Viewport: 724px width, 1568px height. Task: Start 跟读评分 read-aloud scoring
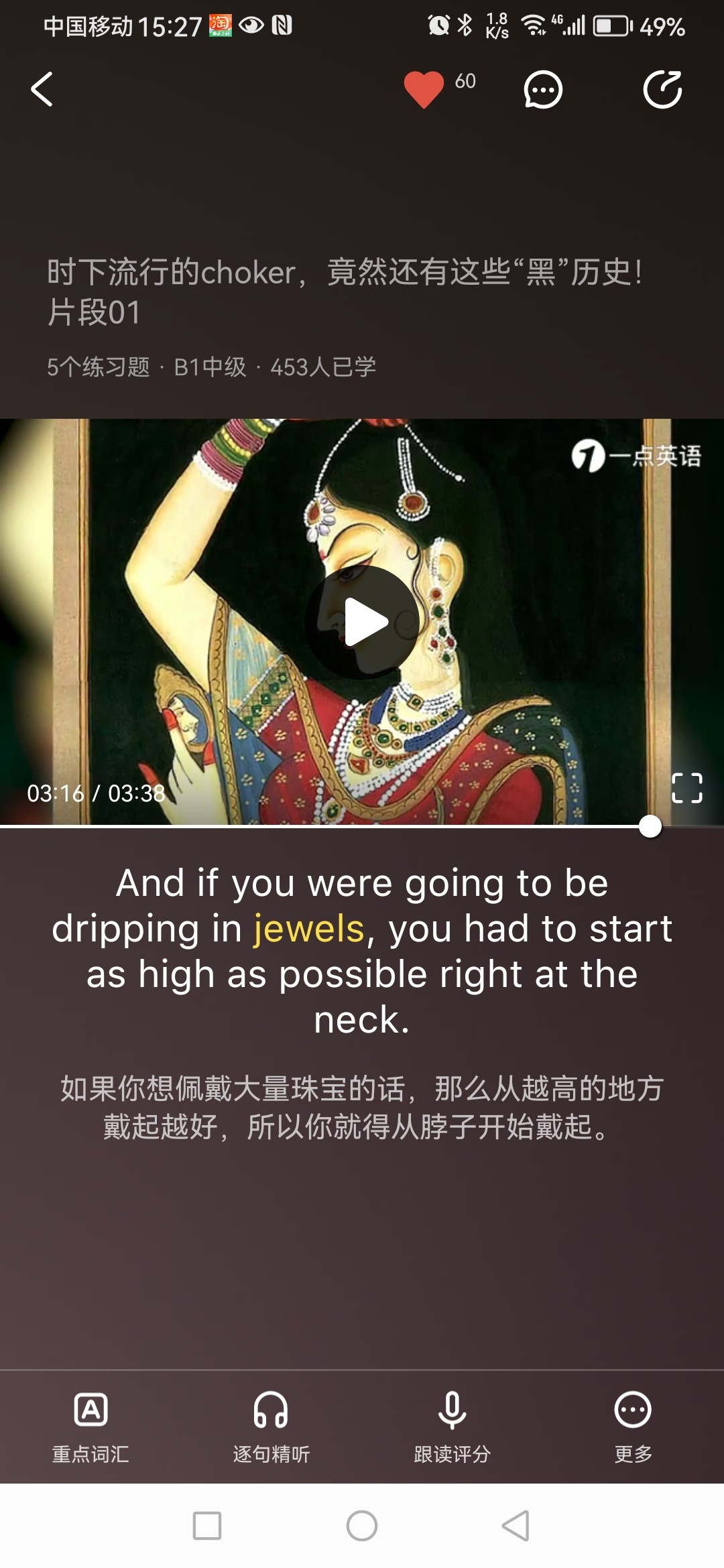pyautogui.click(x=452, y=1425)
